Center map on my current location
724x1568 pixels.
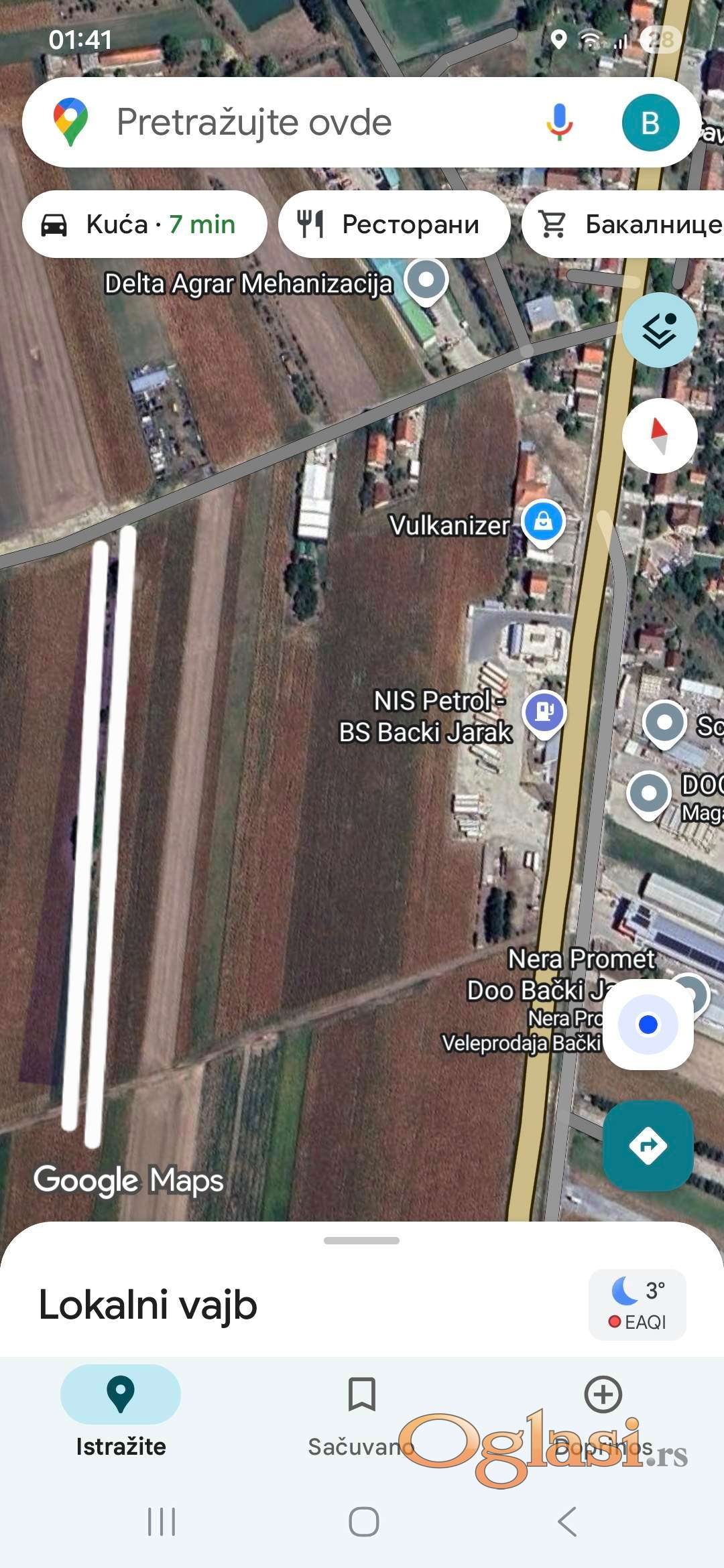point(648,1025)
